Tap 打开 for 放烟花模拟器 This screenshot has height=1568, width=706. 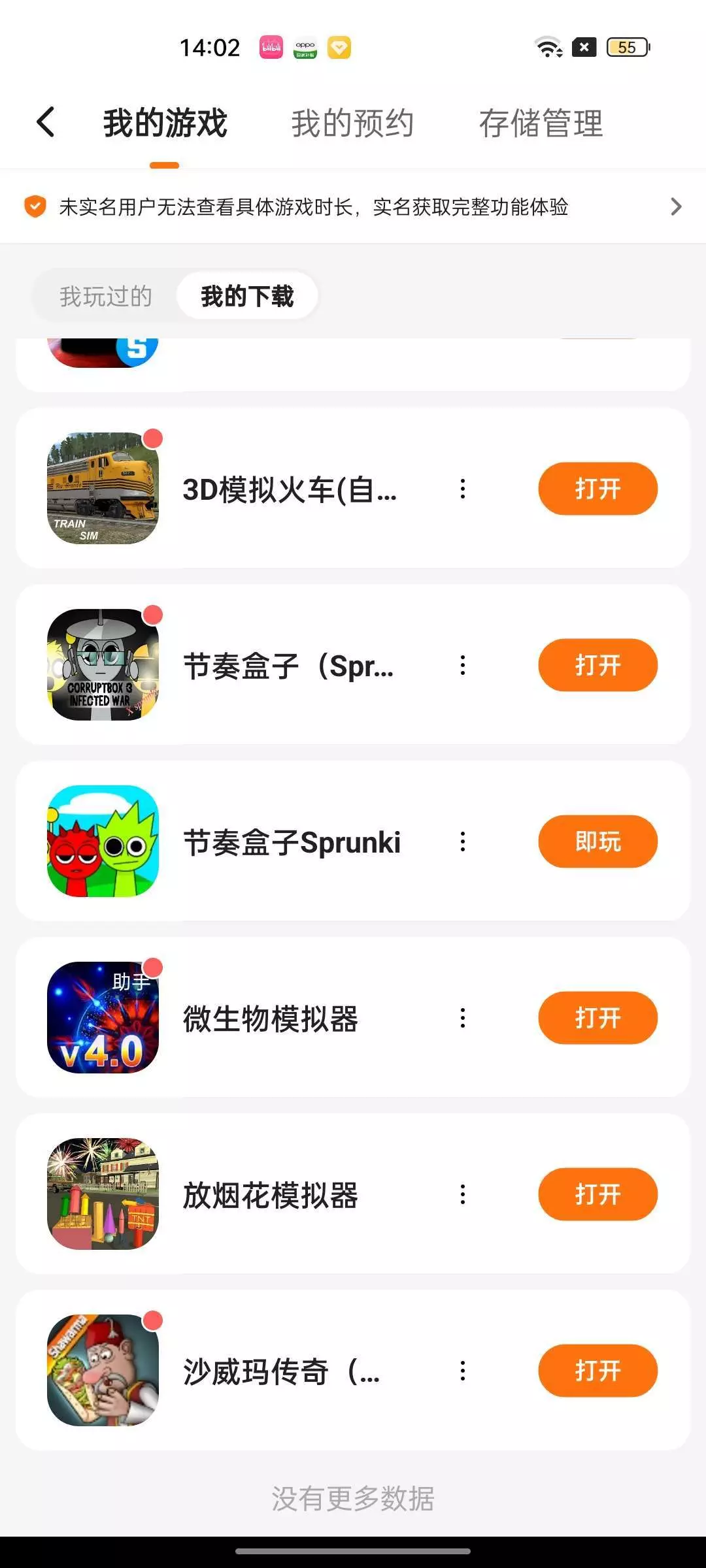click(597, 1194)
